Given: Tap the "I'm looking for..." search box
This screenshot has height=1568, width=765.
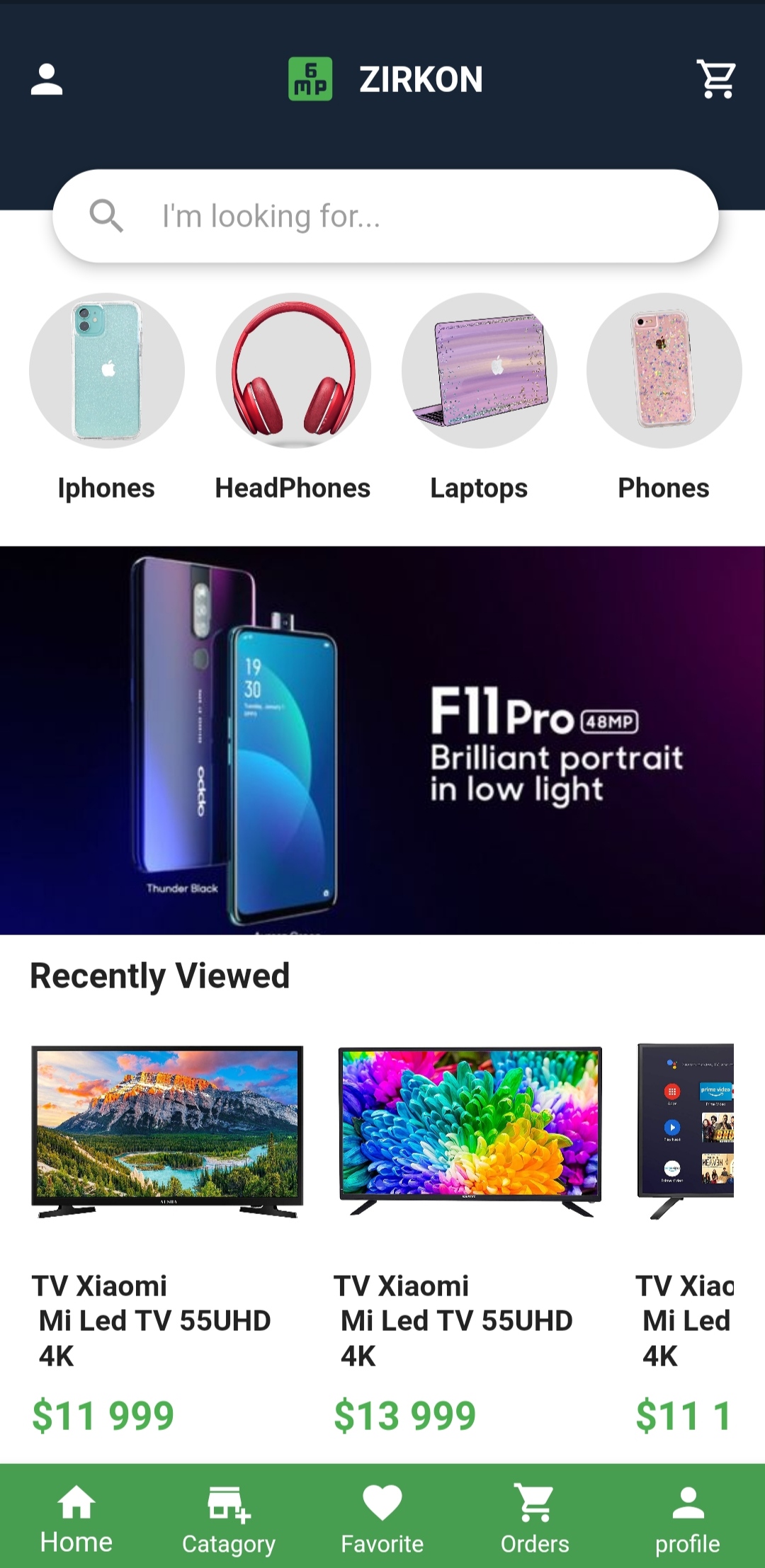Looking at the screenshot, I should tap(385, 216).
